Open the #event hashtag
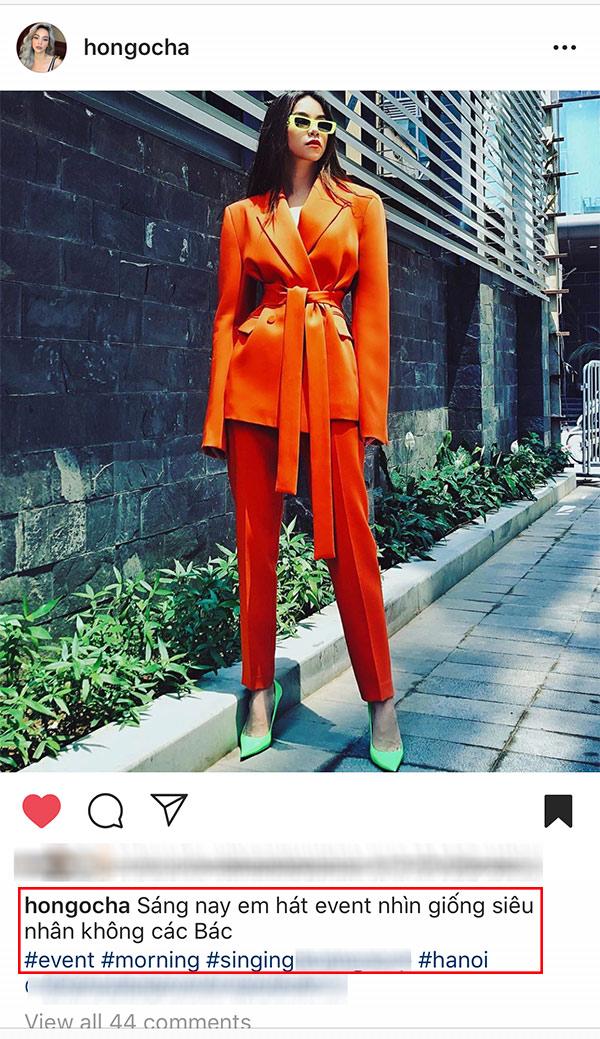Image resolution: width=600 pixels, height=1039 pixels. [x=59, y=960]
